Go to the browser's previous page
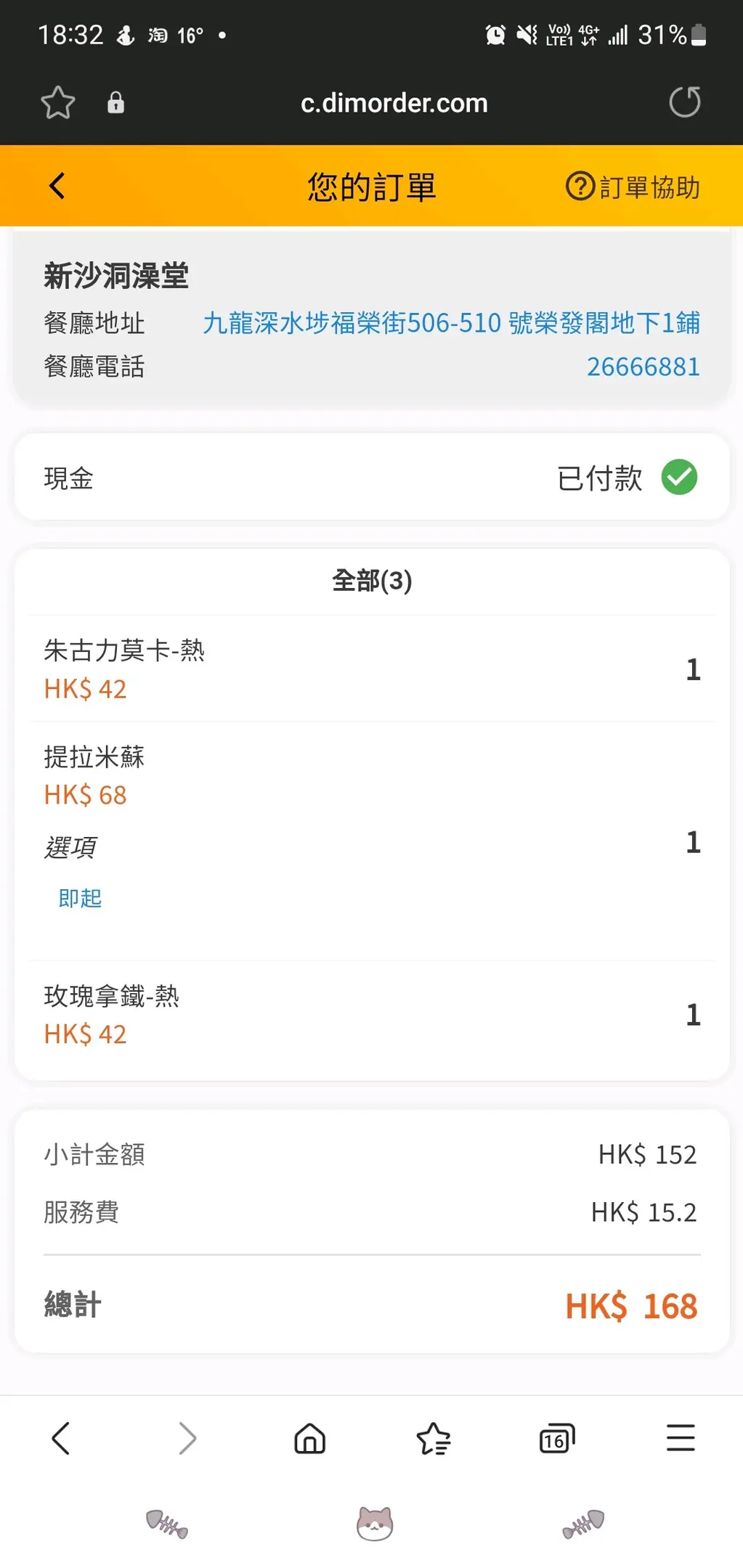Viewport: 743px width, 1568px height. click(61, 1438)
